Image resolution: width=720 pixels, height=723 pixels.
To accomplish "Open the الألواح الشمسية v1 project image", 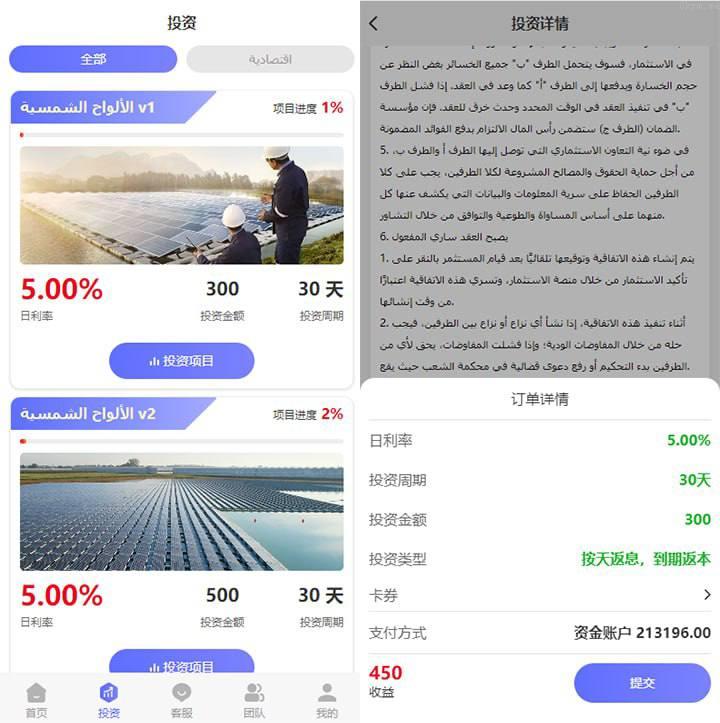I will pyautogui.click(x=181, y=205).
